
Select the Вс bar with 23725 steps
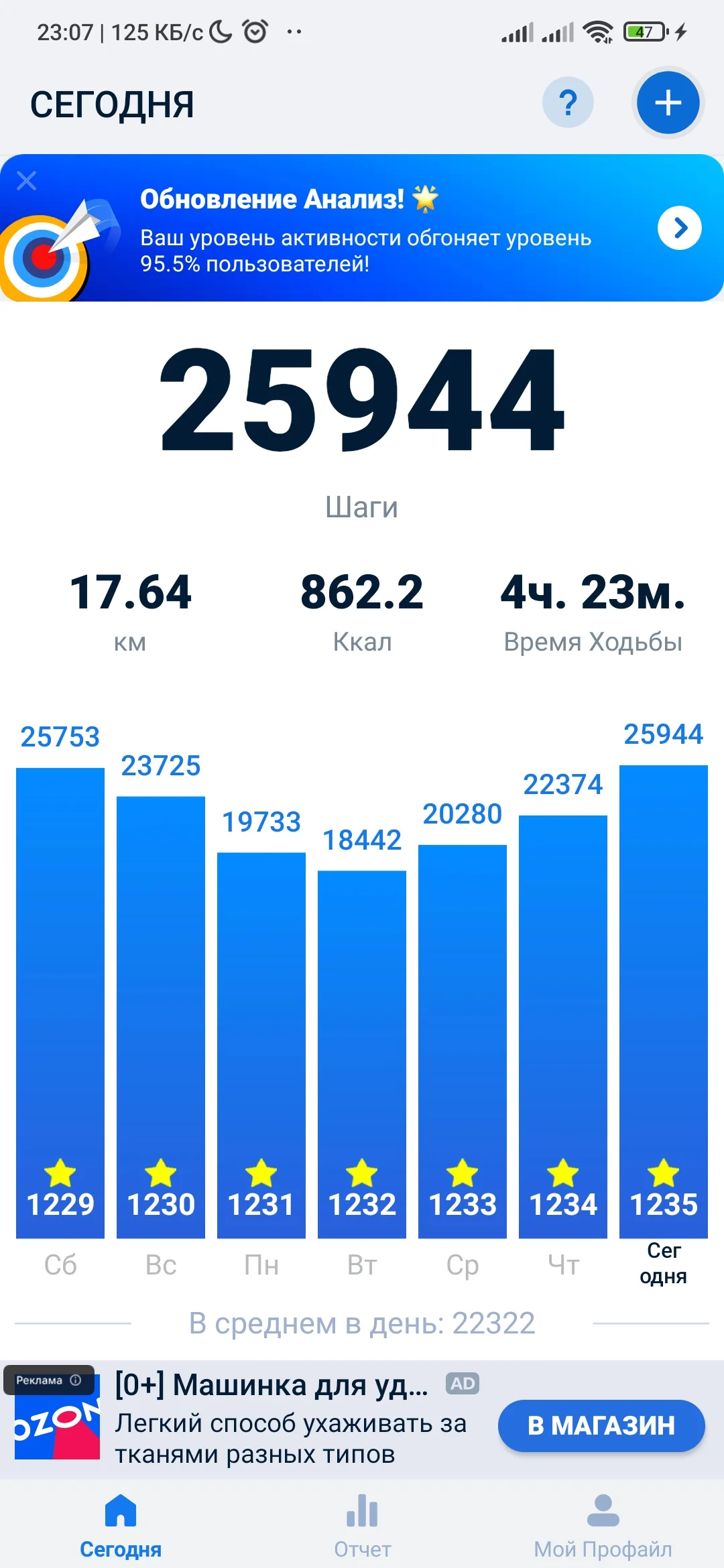161,1015
